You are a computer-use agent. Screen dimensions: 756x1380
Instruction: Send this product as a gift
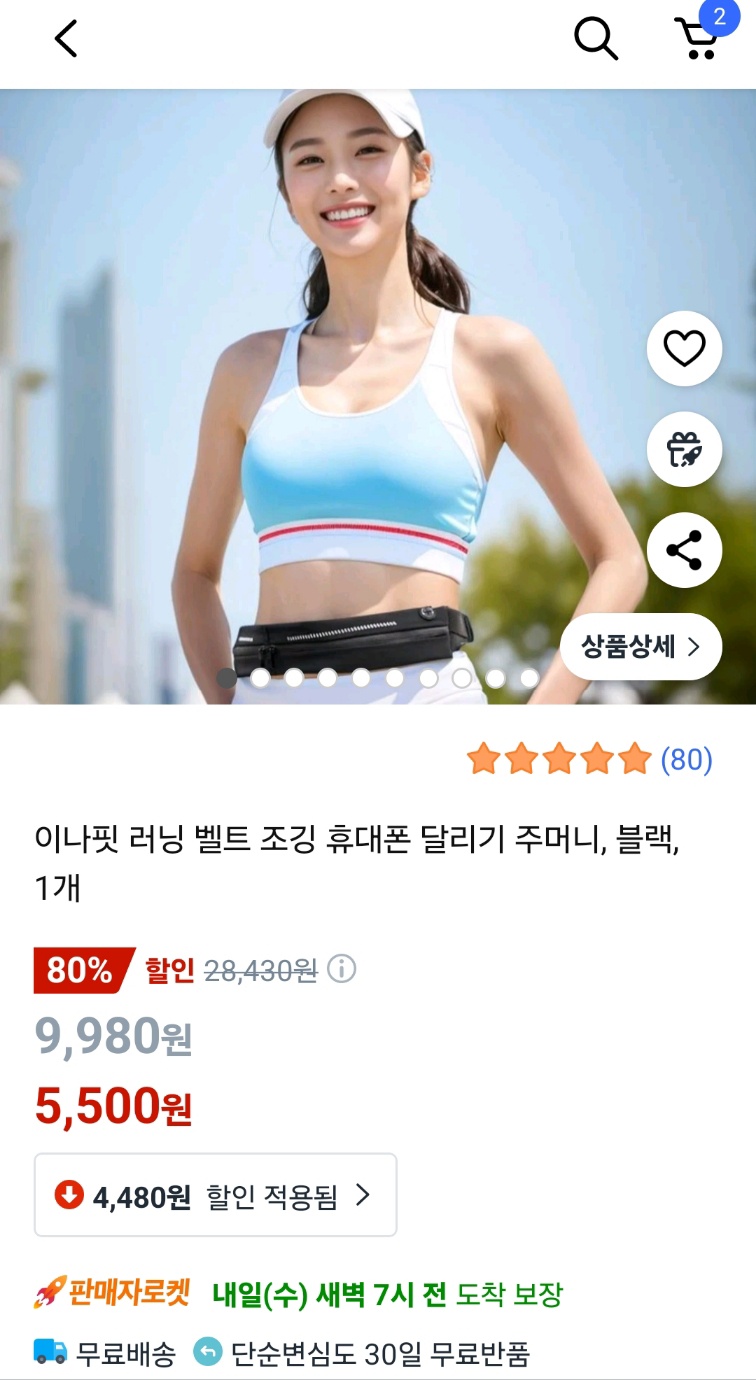(684, 450)
